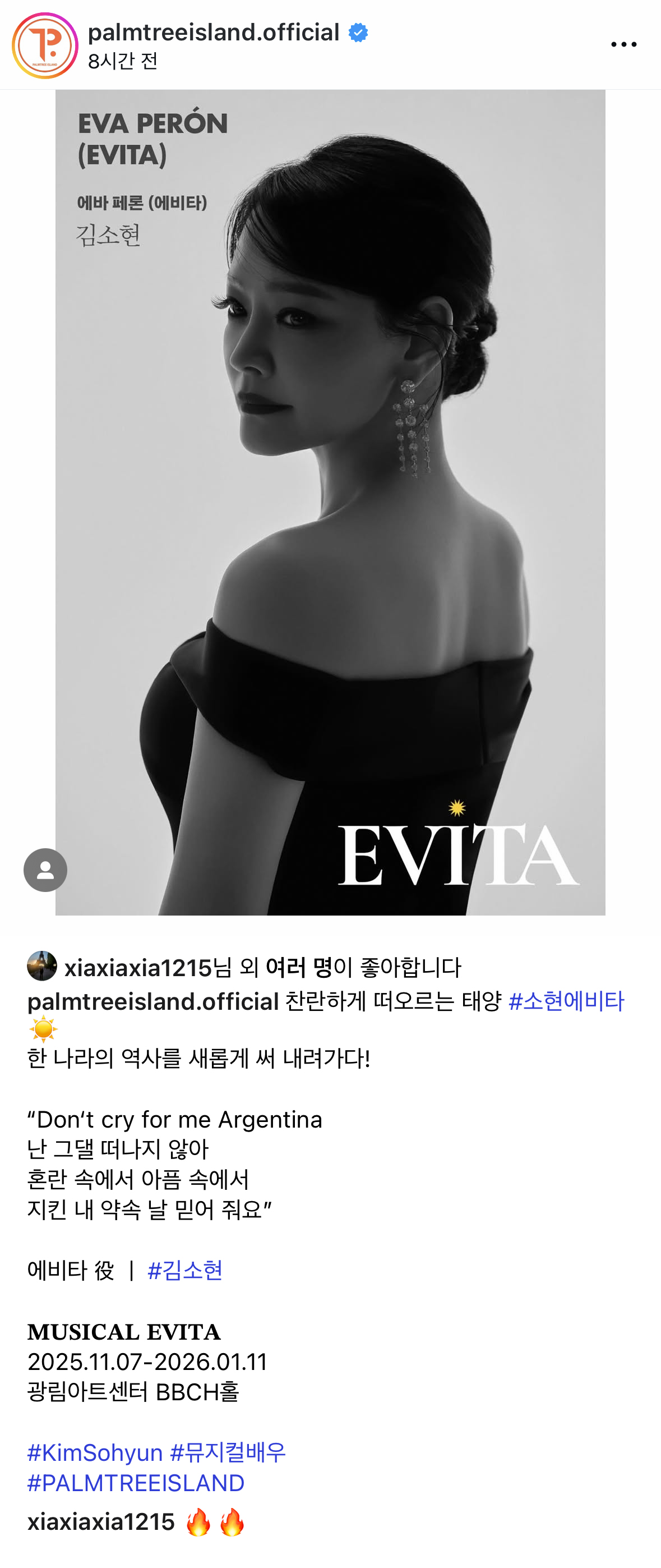Open palmtreeisland.official profile avatar

pyautogui.click(x=45, y=45)
